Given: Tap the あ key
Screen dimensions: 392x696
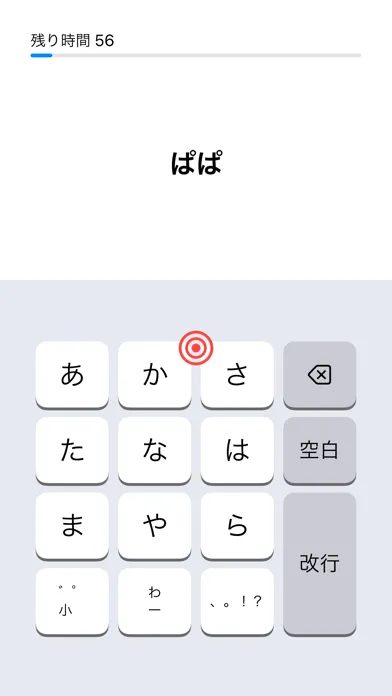Looking at the screenshot, I should click(x=72, y=375).
